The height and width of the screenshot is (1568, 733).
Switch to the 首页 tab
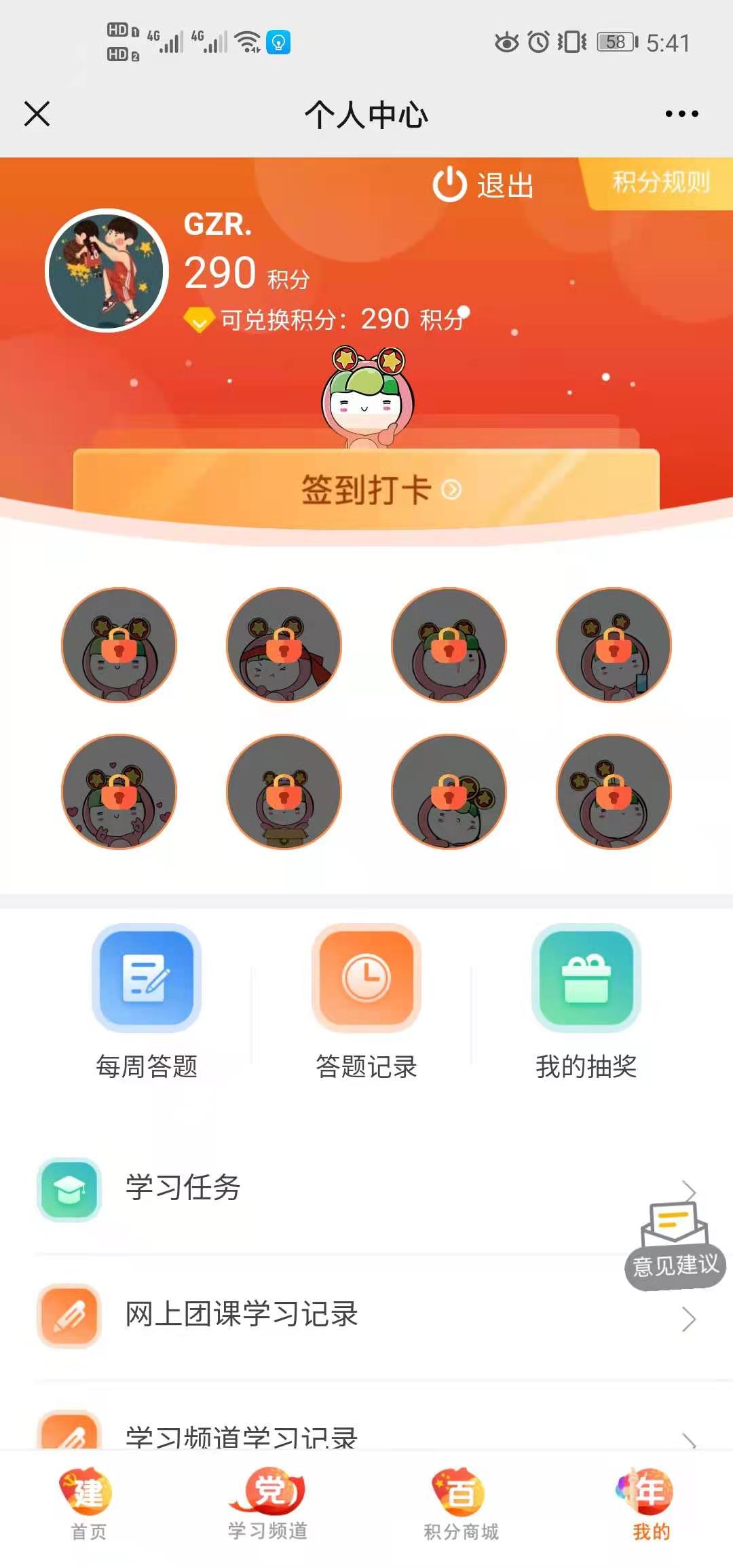(88, 1504)
